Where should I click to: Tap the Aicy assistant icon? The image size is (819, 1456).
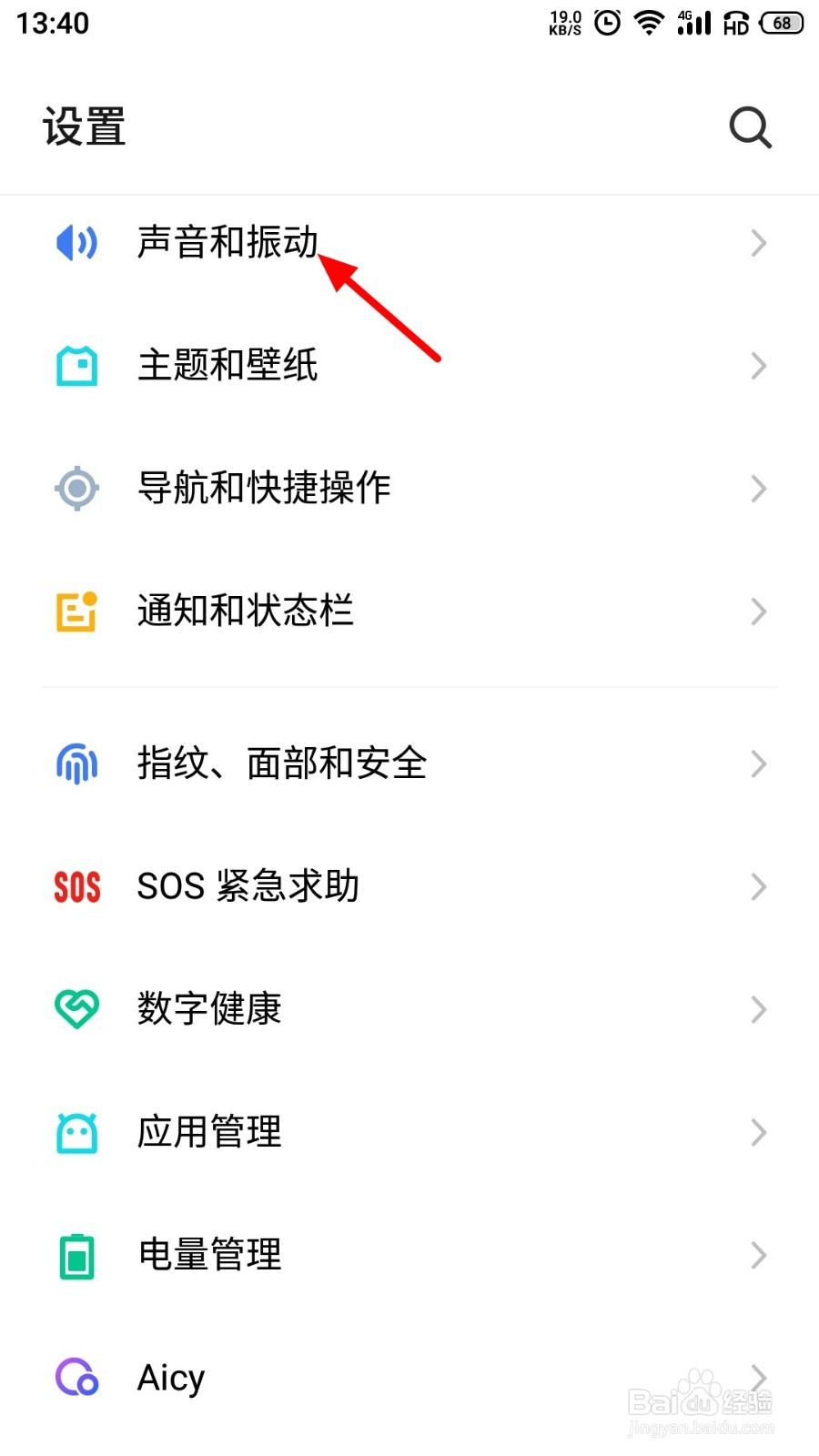(76, 1378)
